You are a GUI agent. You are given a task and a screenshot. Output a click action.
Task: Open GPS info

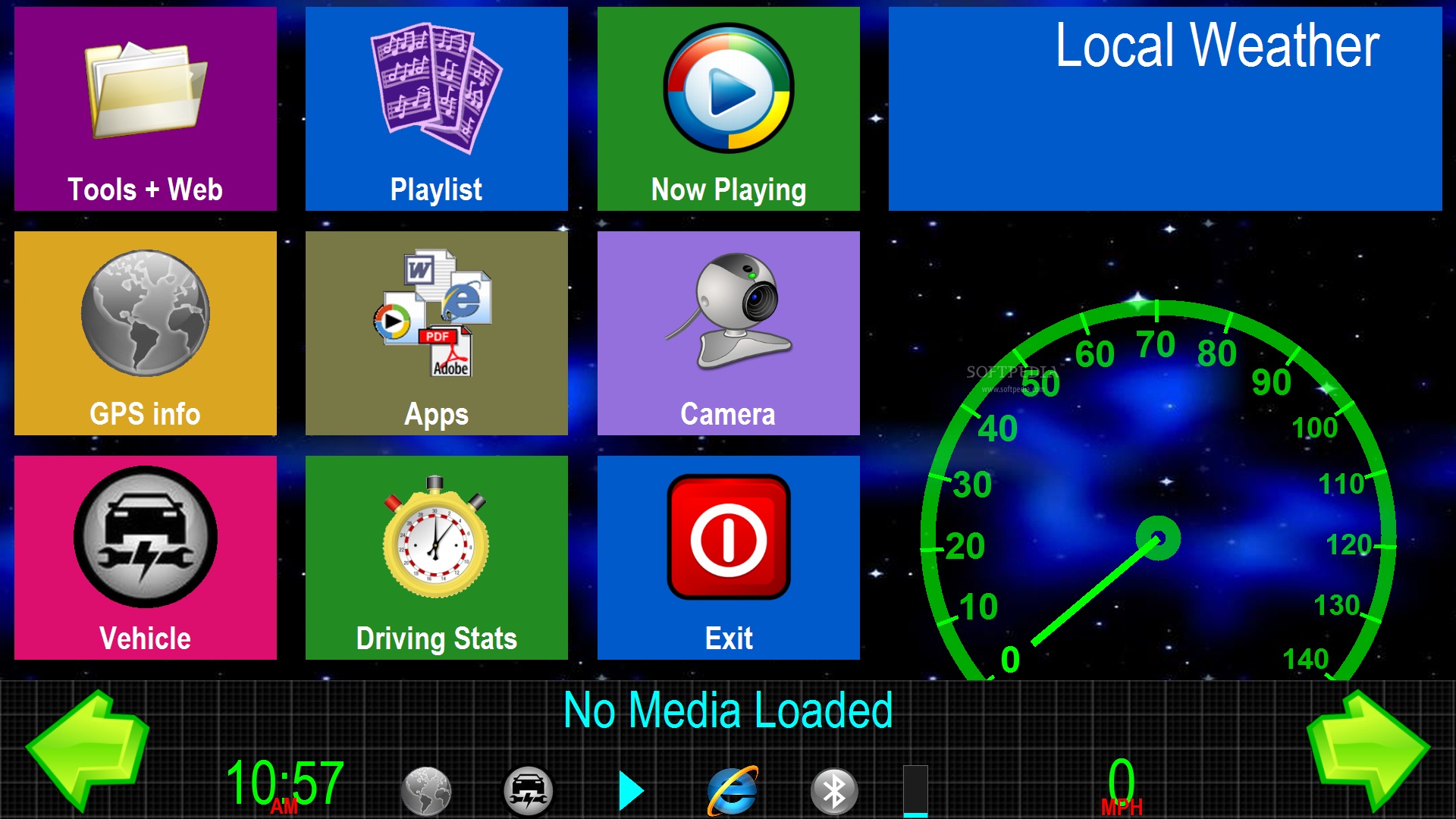click(145, 333)
